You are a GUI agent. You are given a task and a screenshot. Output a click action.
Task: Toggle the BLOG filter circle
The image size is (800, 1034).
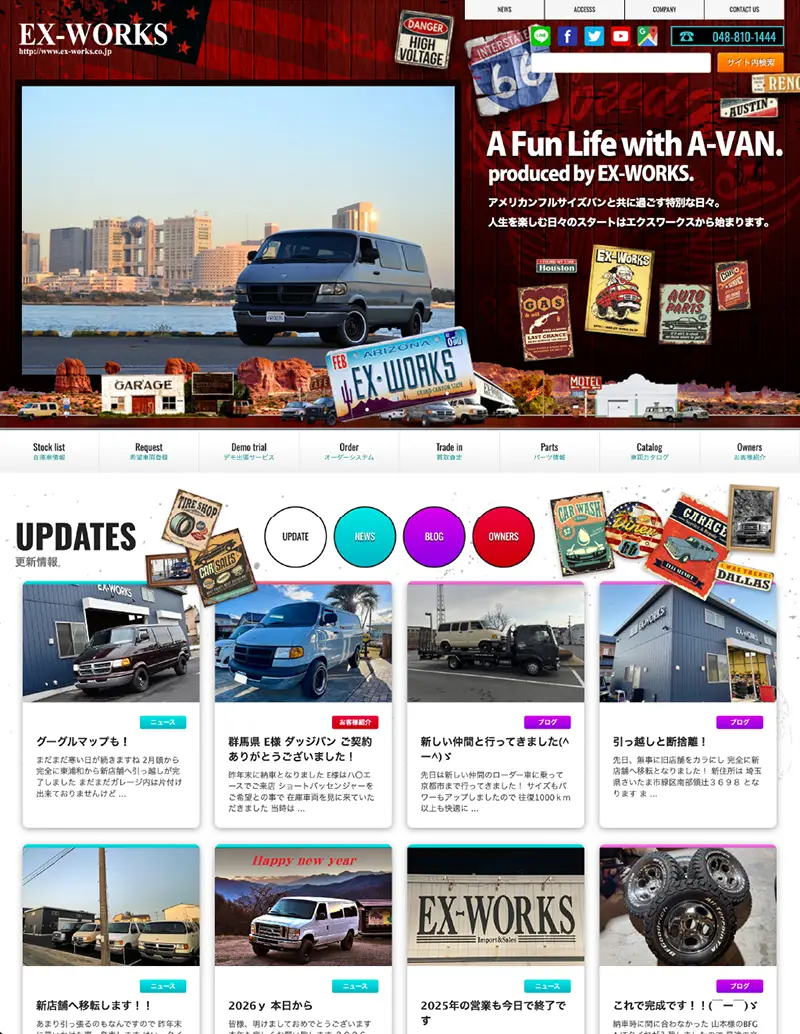[434, 536]
